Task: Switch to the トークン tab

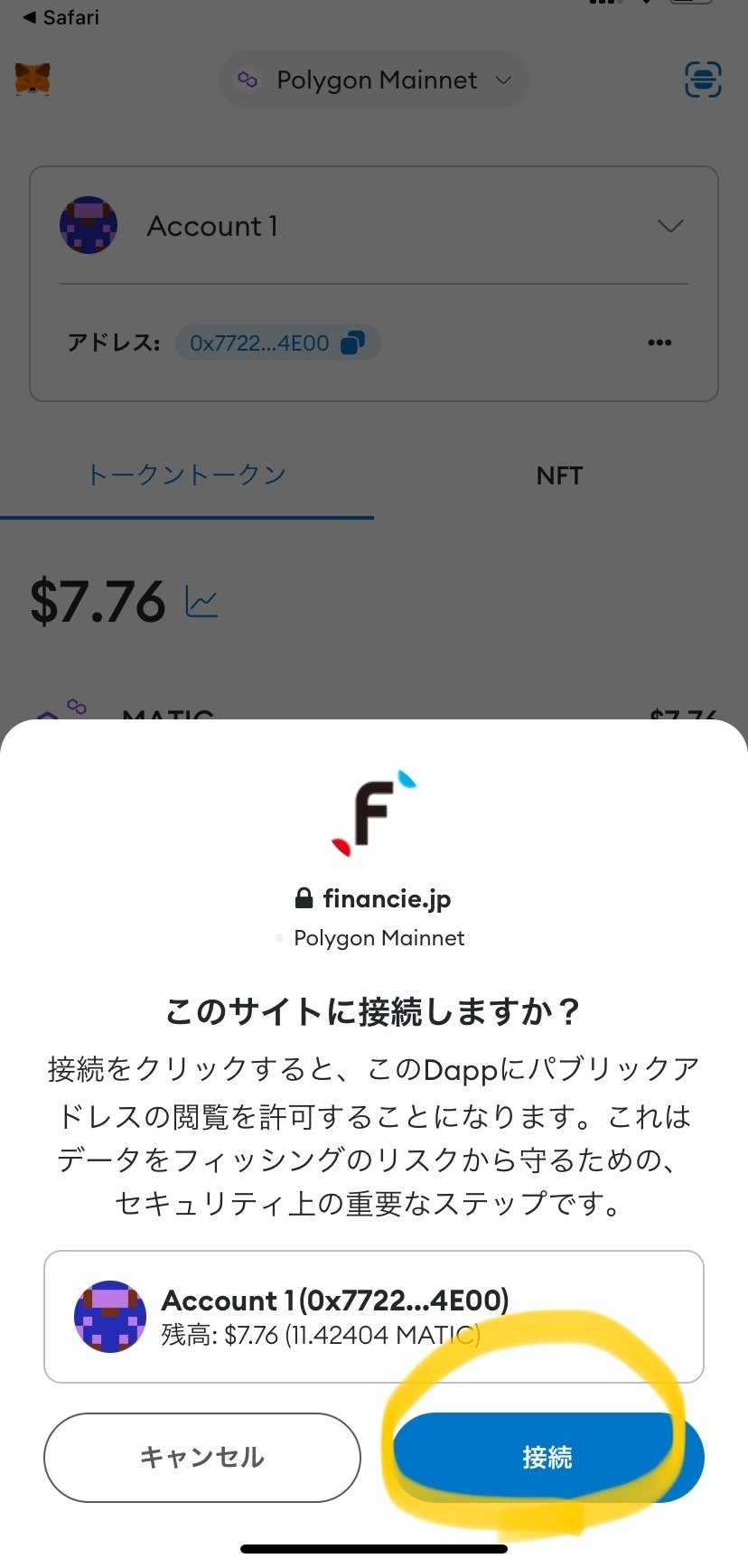Action: pyautogui.click(x=187, y=474)
